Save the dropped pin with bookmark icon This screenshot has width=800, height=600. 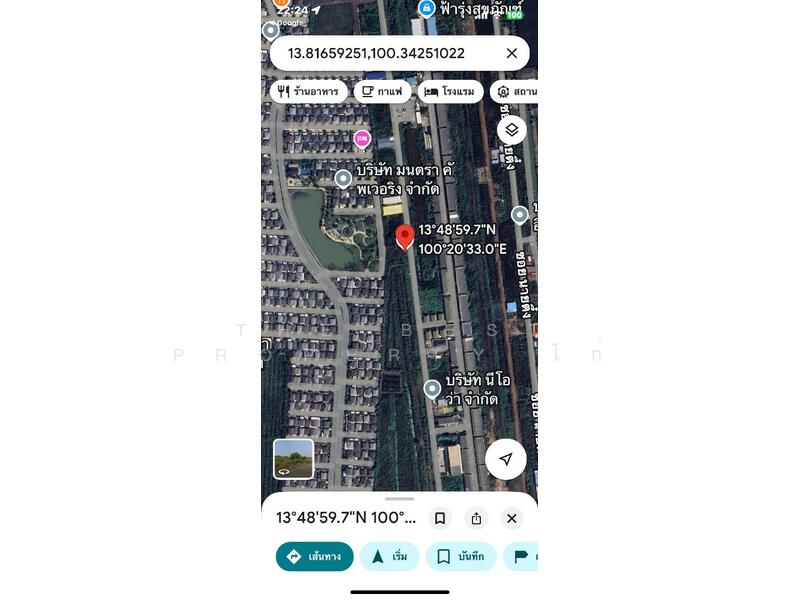439,518
